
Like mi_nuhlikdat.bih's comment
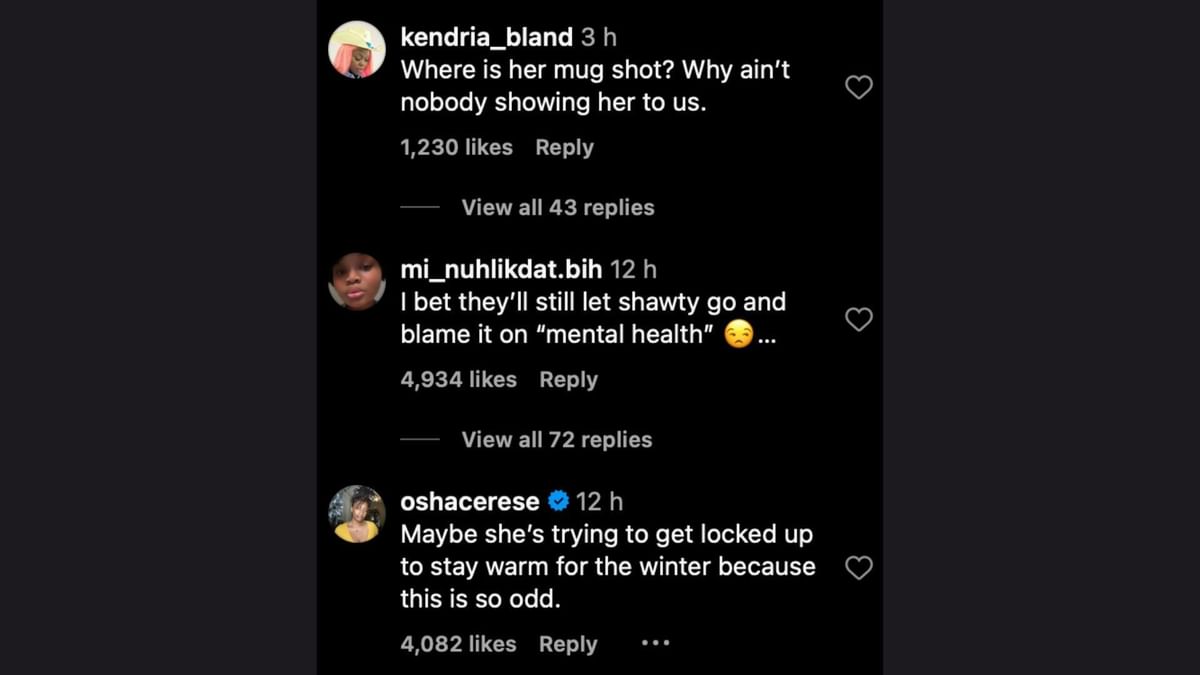point(859,320)
